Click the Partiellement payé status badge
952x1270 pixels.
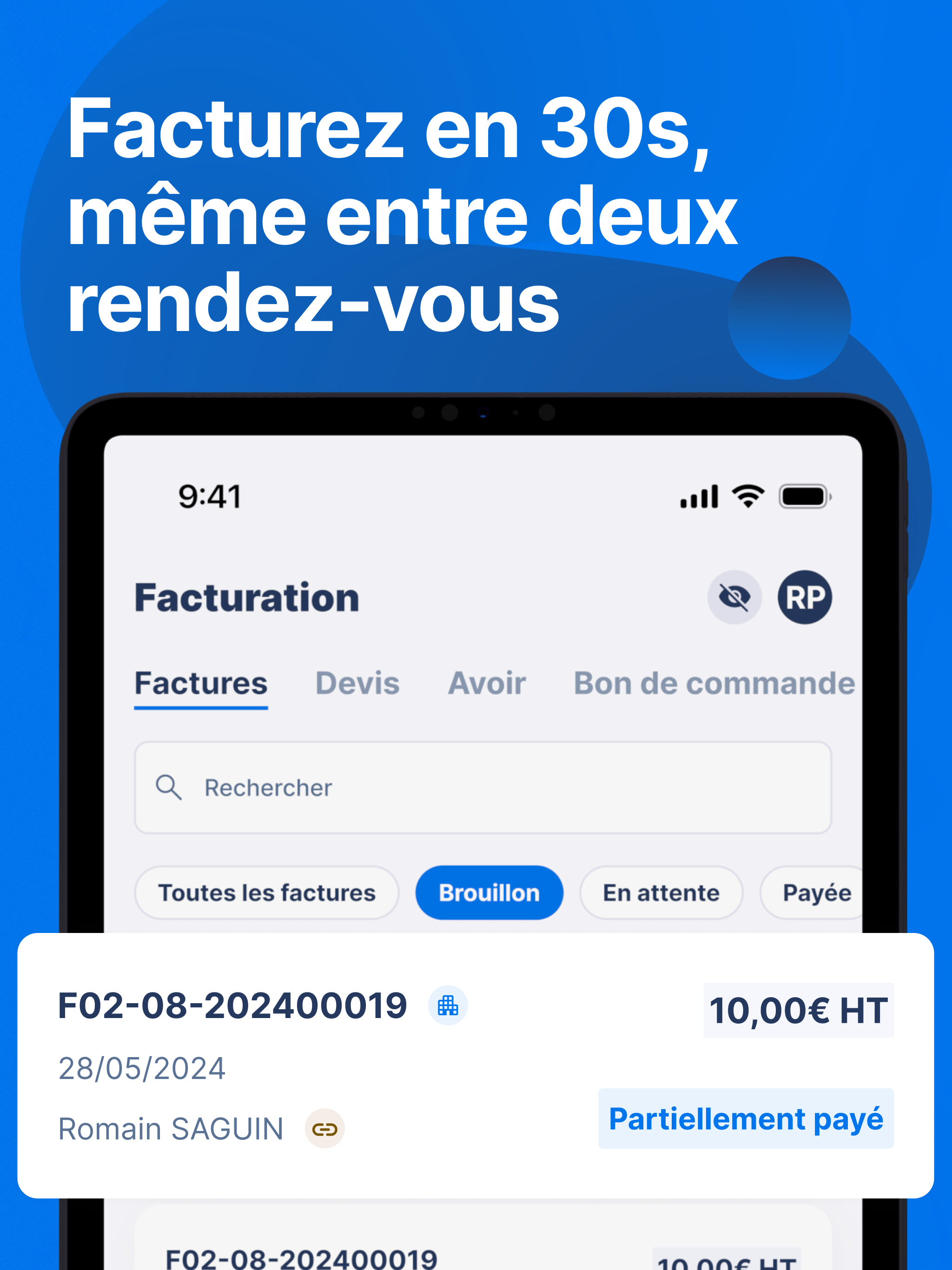click(x=746, y=1119)
